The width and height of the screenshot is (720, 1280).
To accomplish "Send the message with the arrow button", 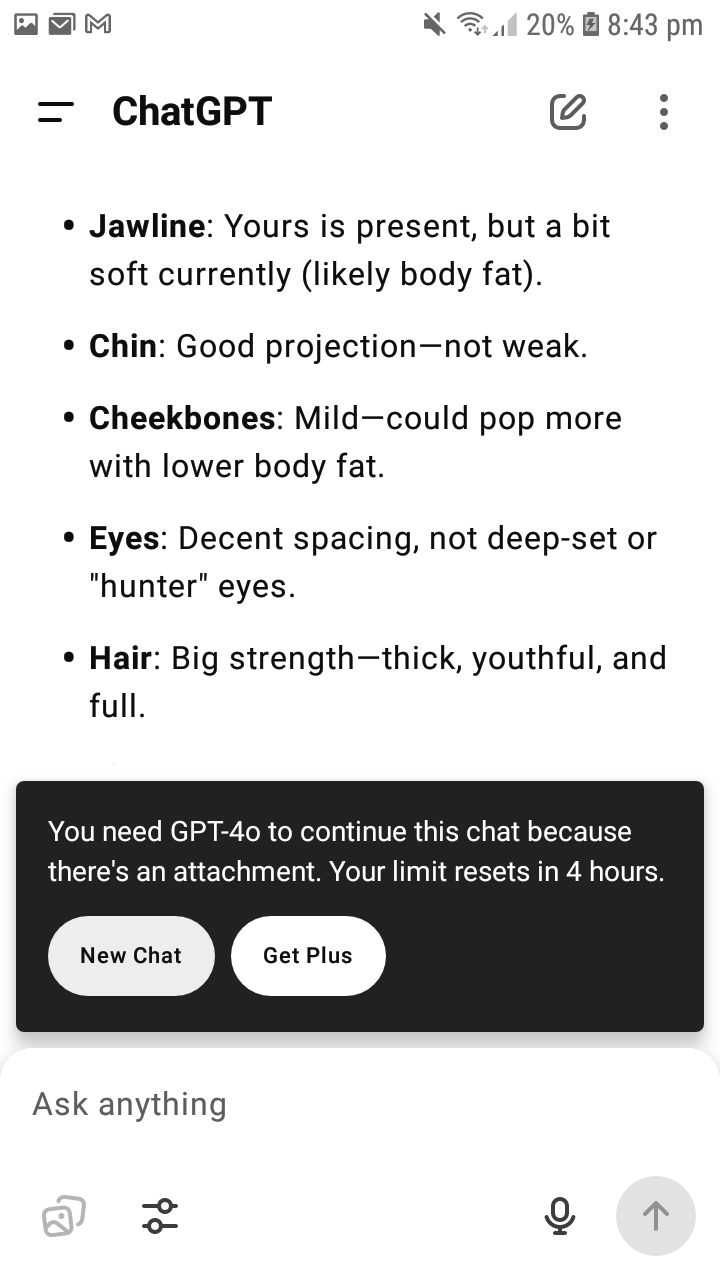I will pos(655,1216).
